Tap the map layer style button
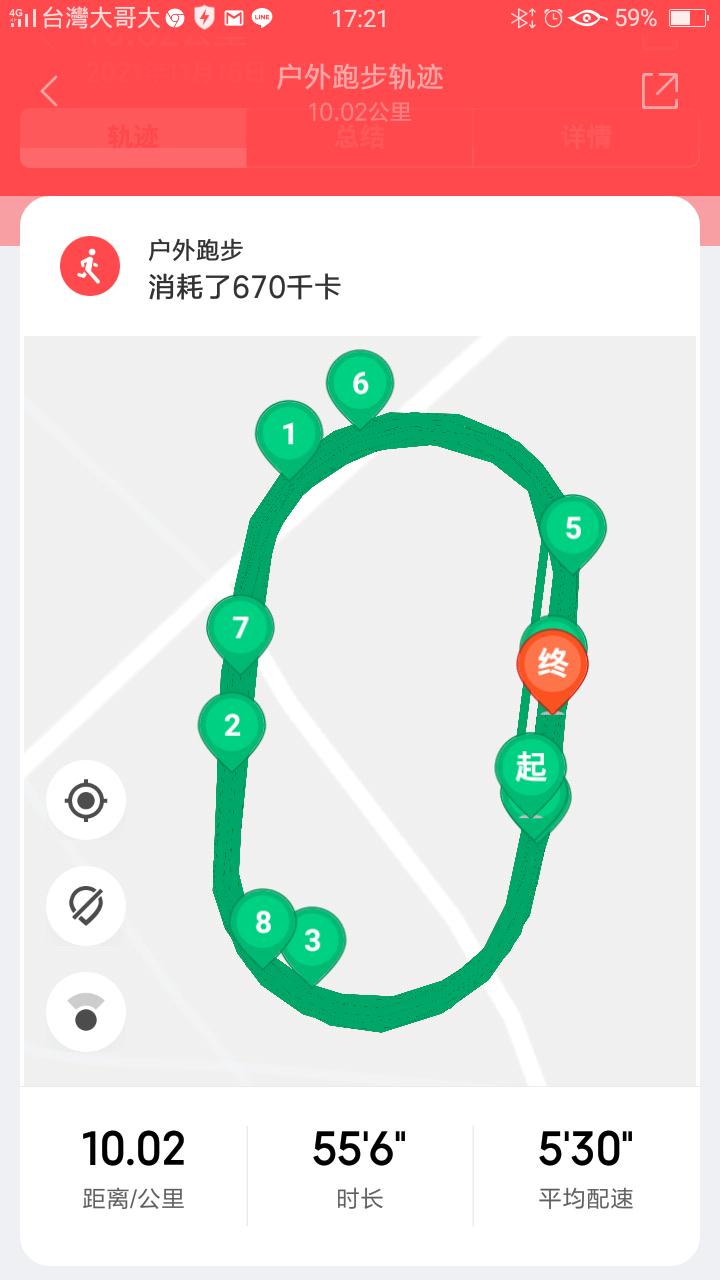The height and width of the screenshot is (1280, 720). pyautogui.click(x=86, y=1012)
